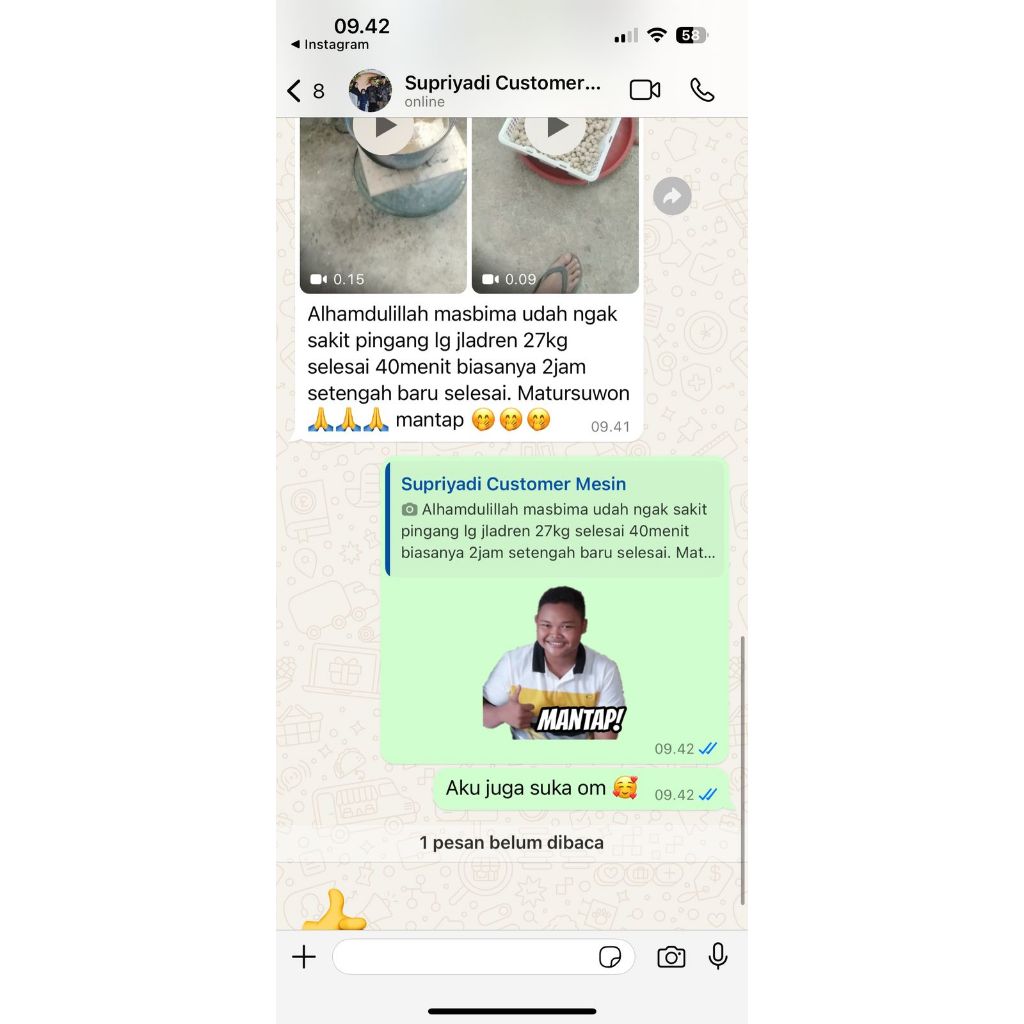1024x1024 pixels.
Task: Forward the video message
Action: [672, 196]
